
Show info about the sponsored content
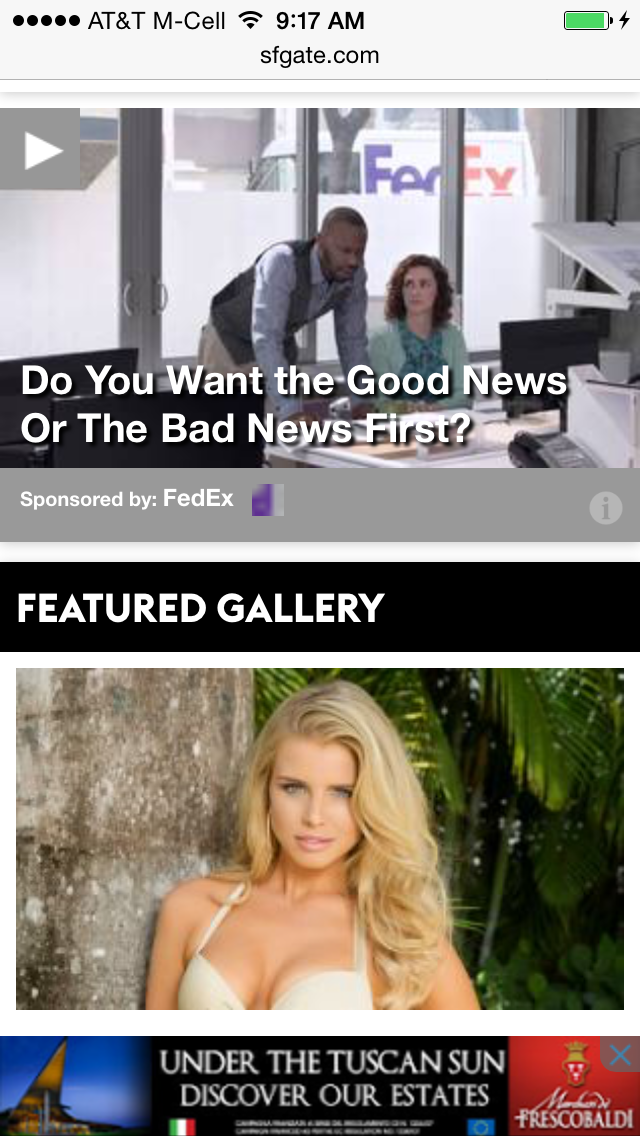coord(605,508)
